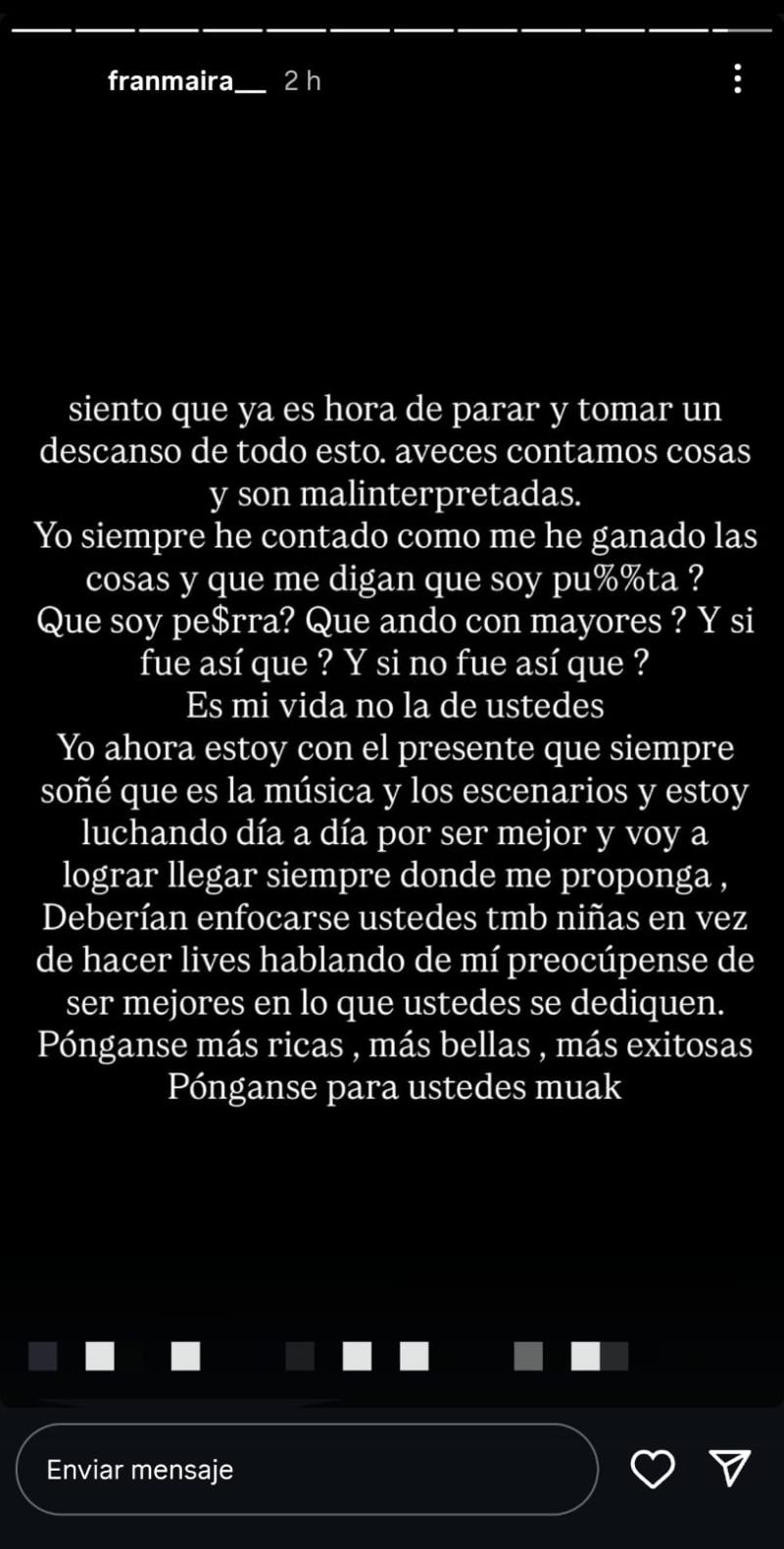This screenshot has height=1549, width=784.
Task: Like this story with the heart
Action: point(653,1469)
